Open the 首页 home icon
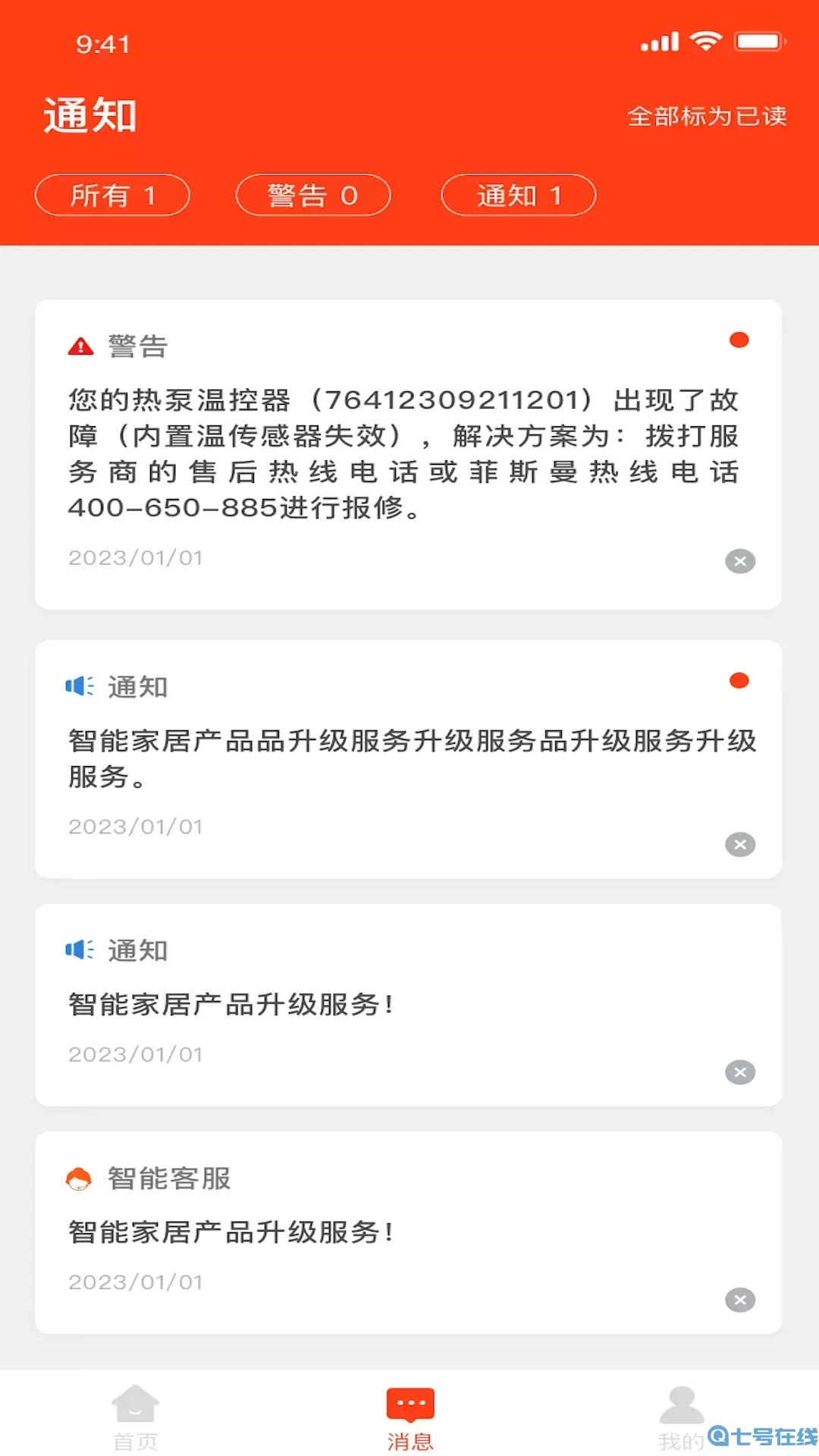Image resolution: width=819 pixels, height=1456 pixels. pos(135,1408)
